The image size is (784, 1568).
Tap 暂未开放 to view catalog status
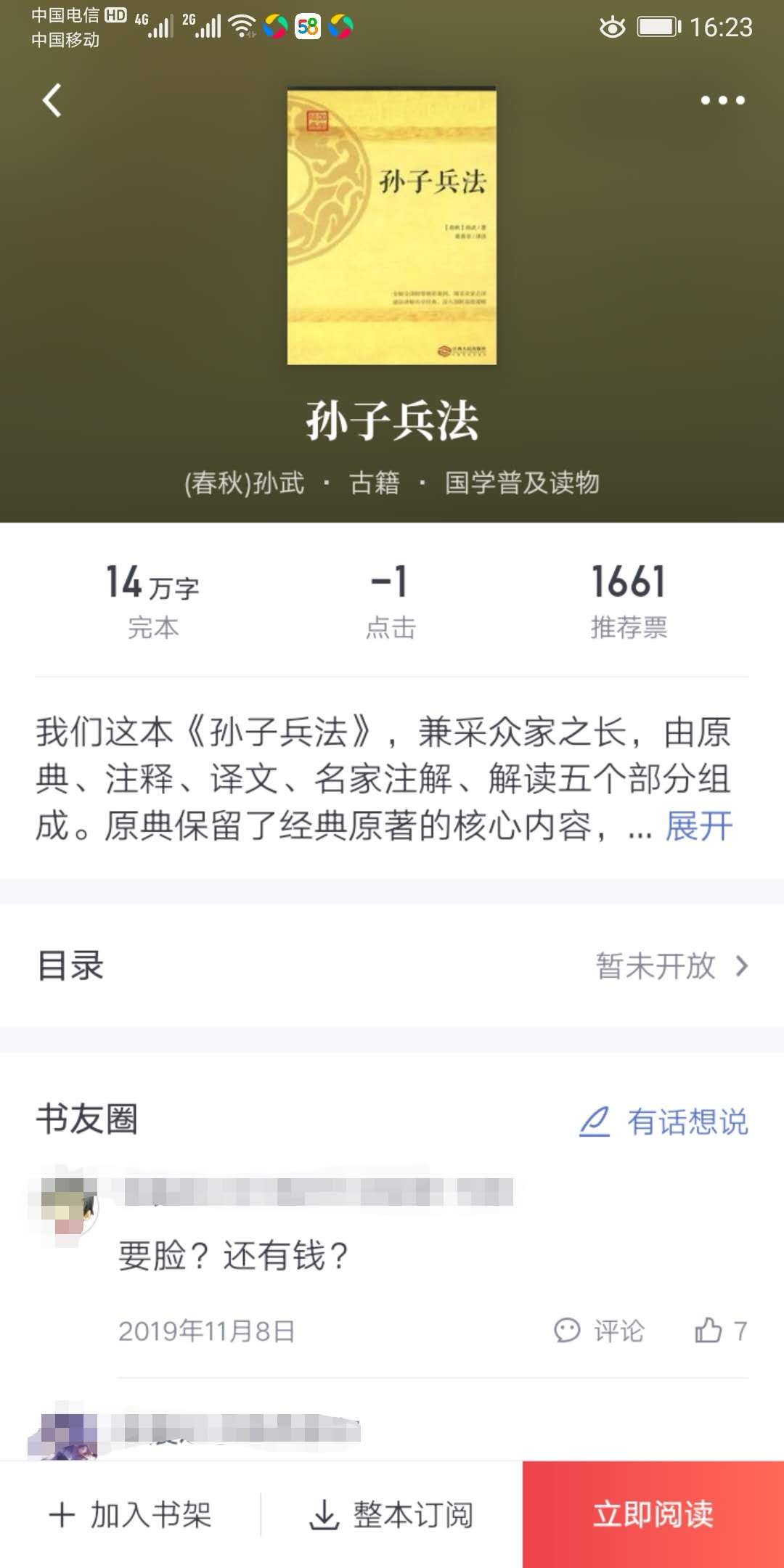pyautogui.click(x=652, y=967)
